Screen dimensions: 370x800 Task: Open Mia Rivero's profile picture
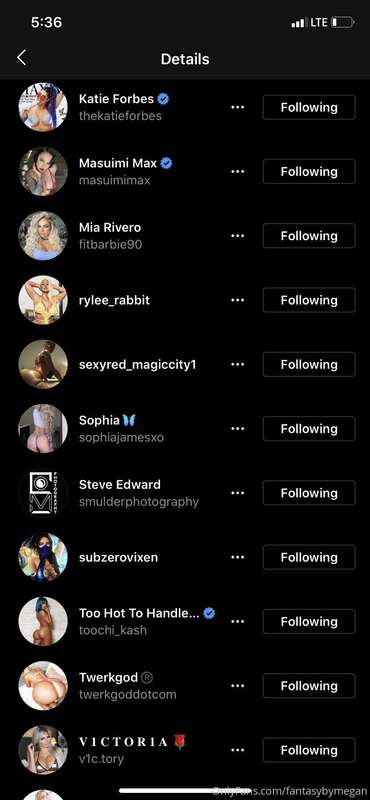click(x=43, y=236)
